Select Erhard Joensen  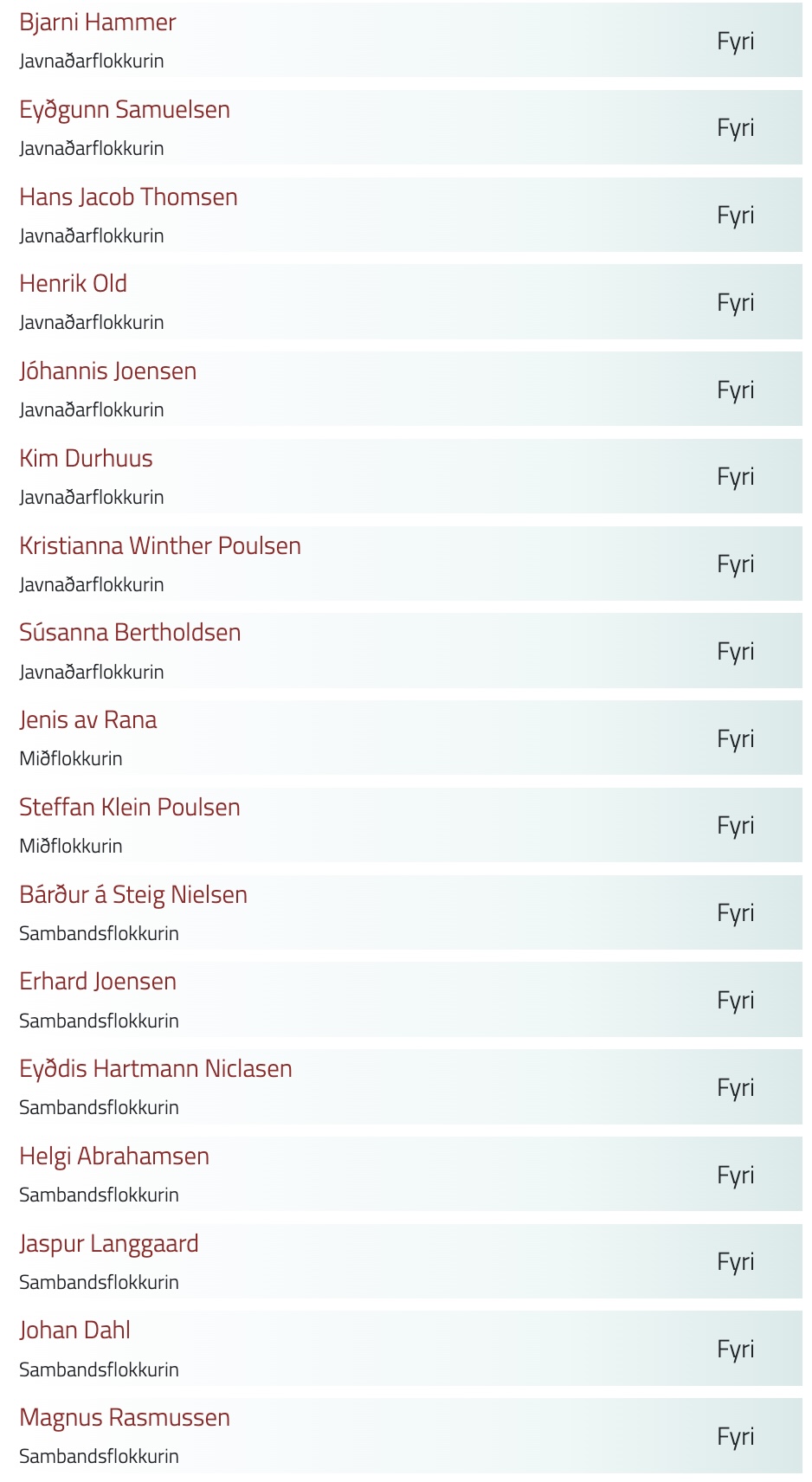click(98, 982)
